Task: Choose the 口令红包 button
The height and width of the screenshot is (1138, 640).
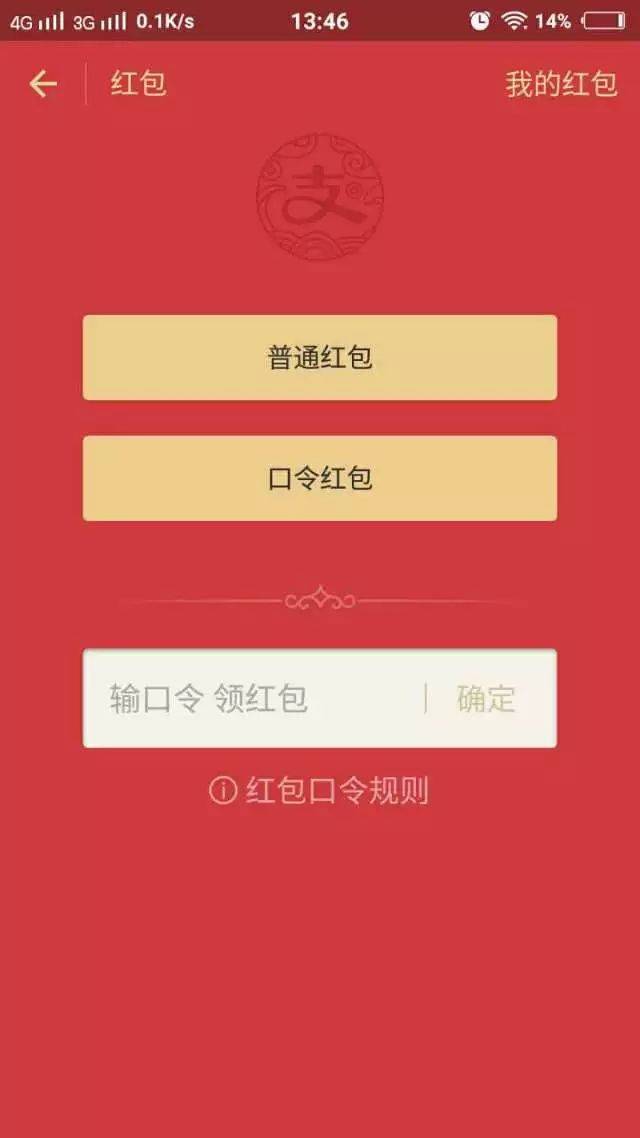Action: (x=320, y=478)
